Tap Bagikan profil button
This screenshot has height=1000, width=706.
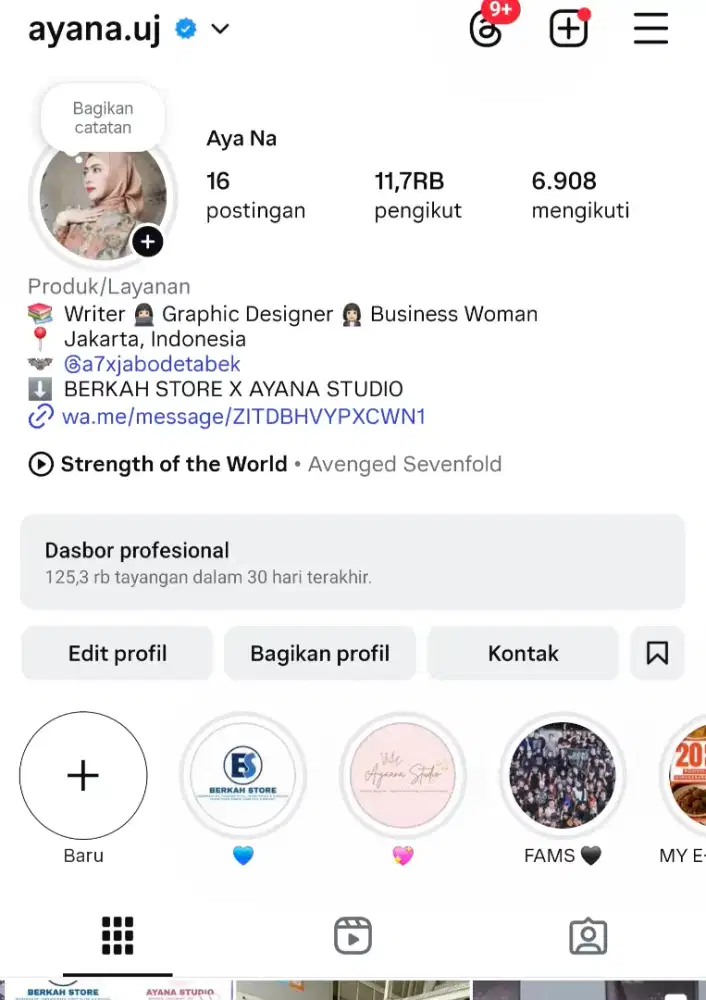(x=320, y=654)
